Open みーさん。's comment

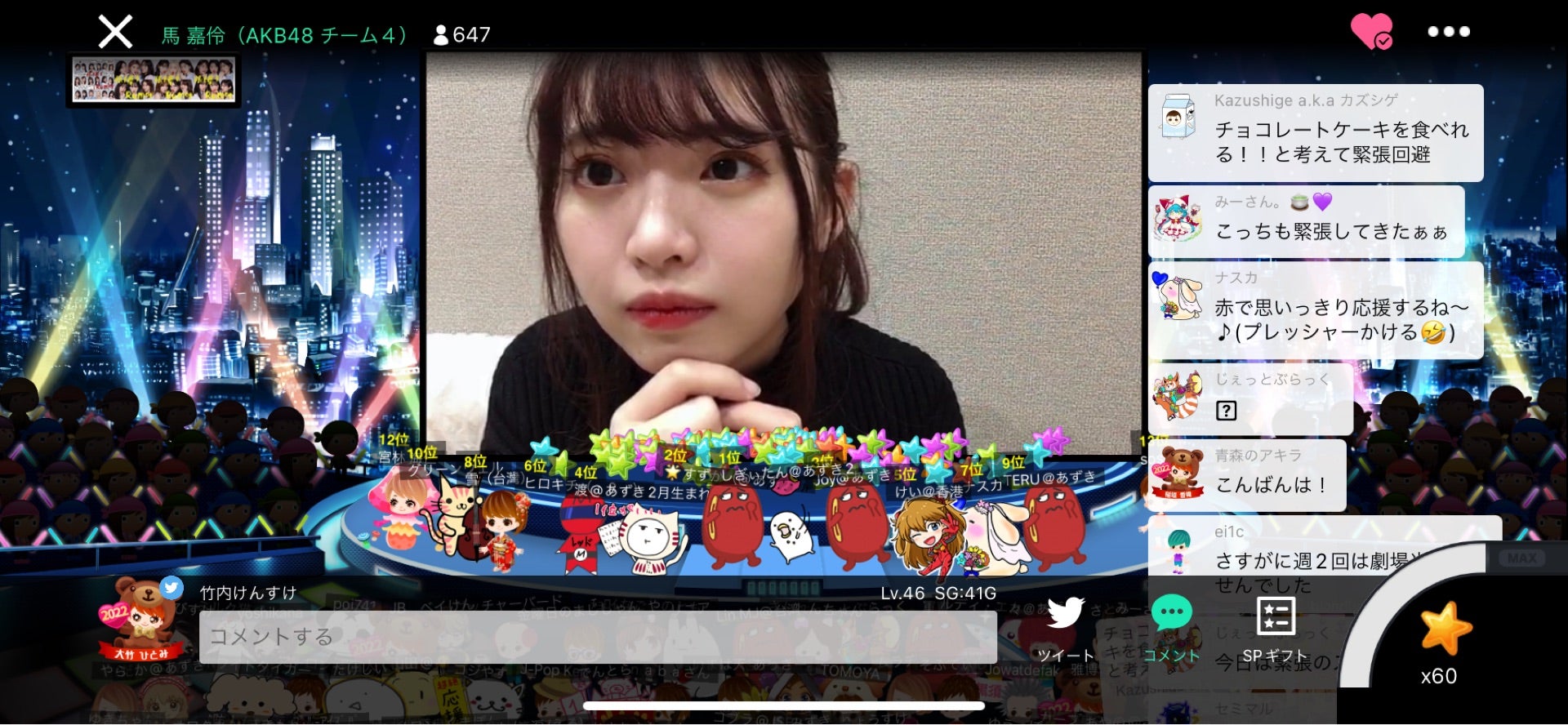pyautogui.click(x=1307, y=222)
